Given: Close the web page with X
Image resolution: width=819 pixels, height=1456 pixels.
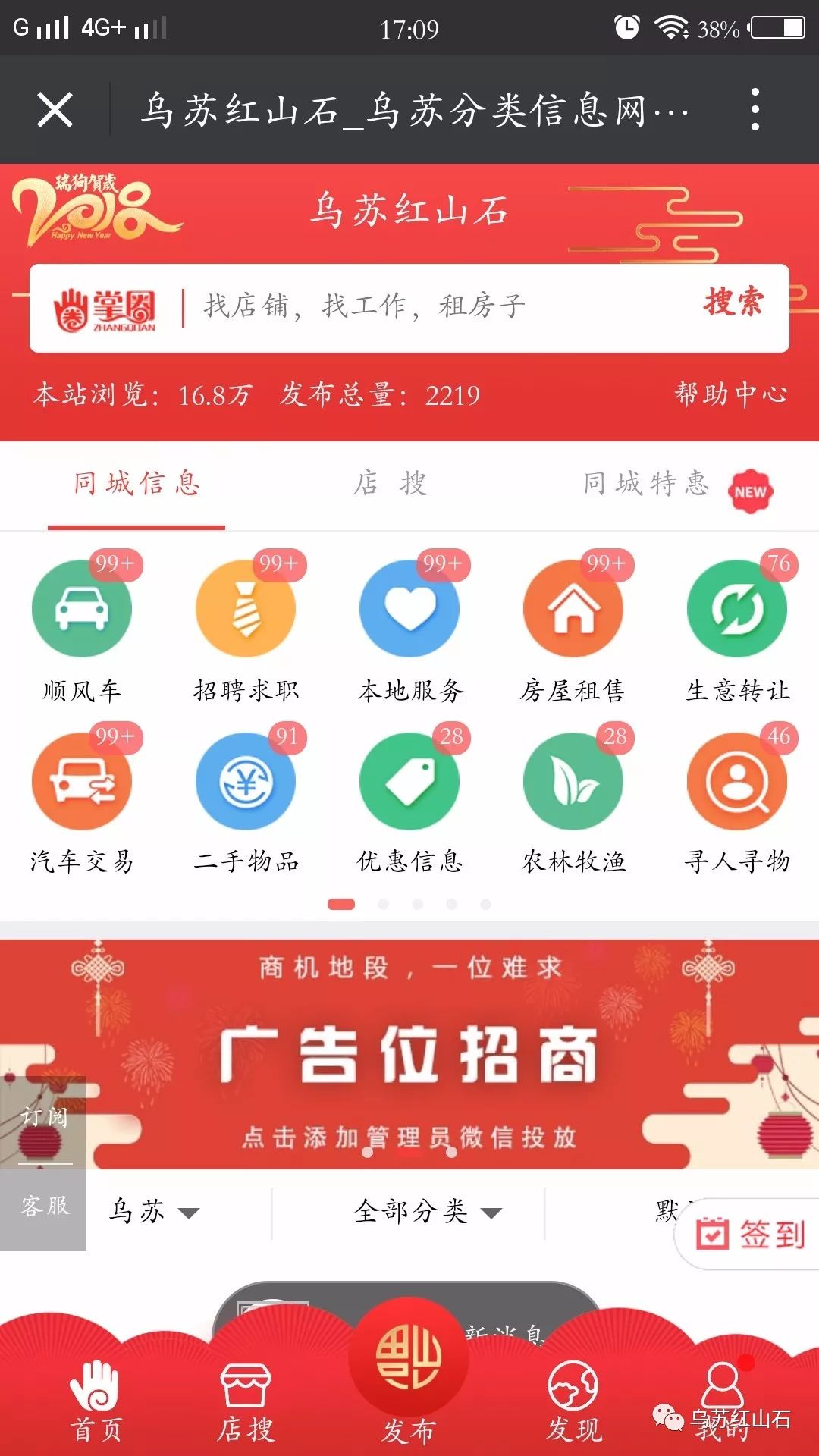Looking at the screenshot, I should pos(55,110).
